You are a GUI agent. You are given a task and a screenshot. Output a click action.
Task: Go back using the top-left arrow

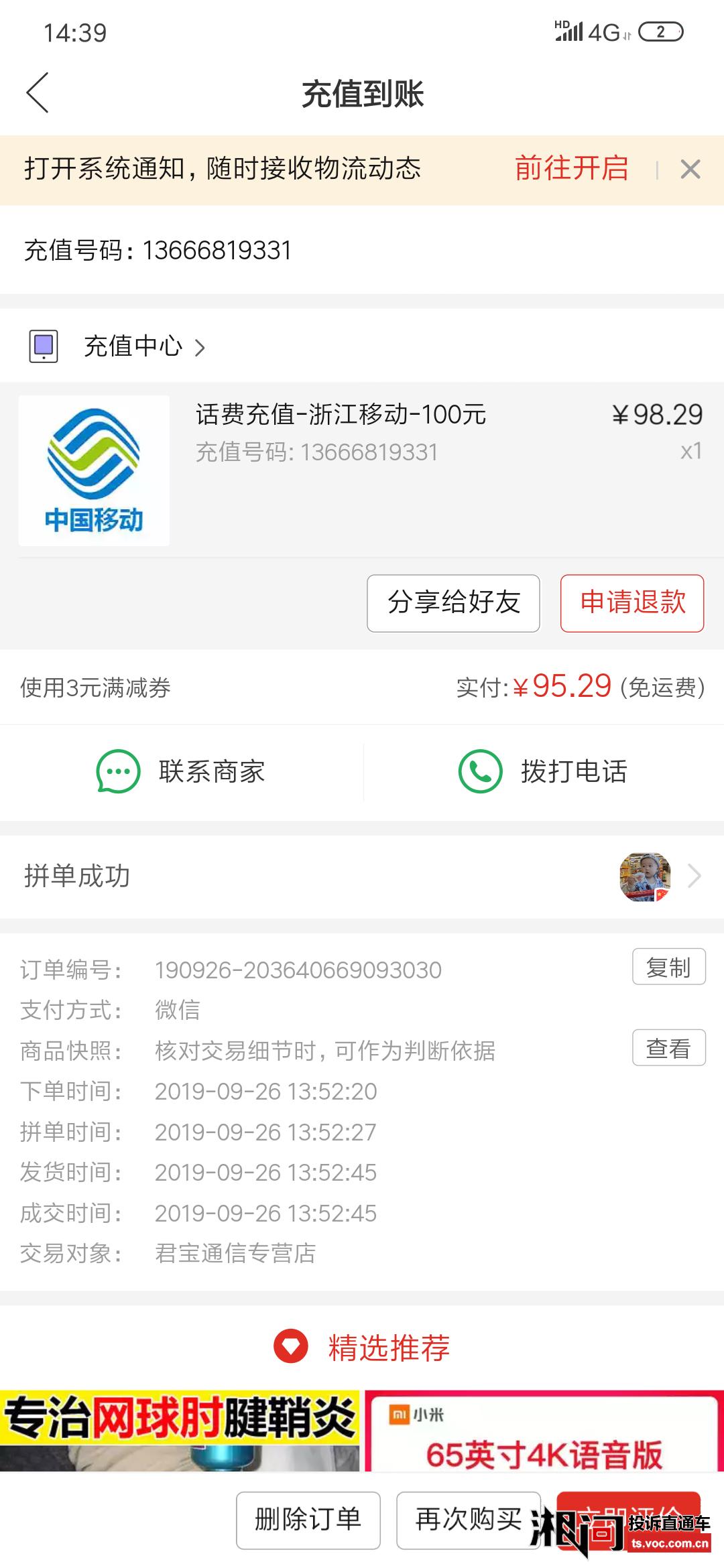point(38,92)
